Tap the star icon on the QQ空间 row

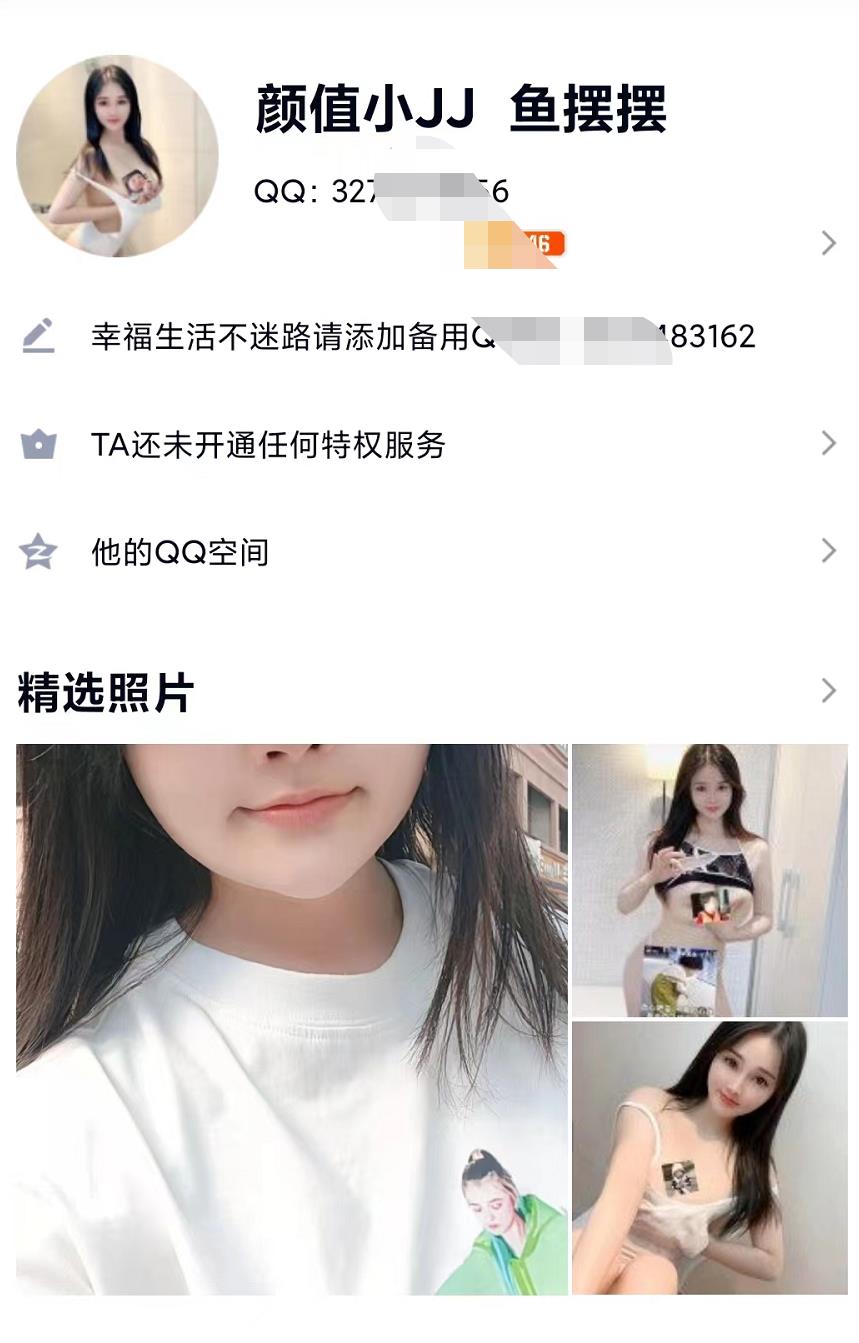tap(38, 550)
